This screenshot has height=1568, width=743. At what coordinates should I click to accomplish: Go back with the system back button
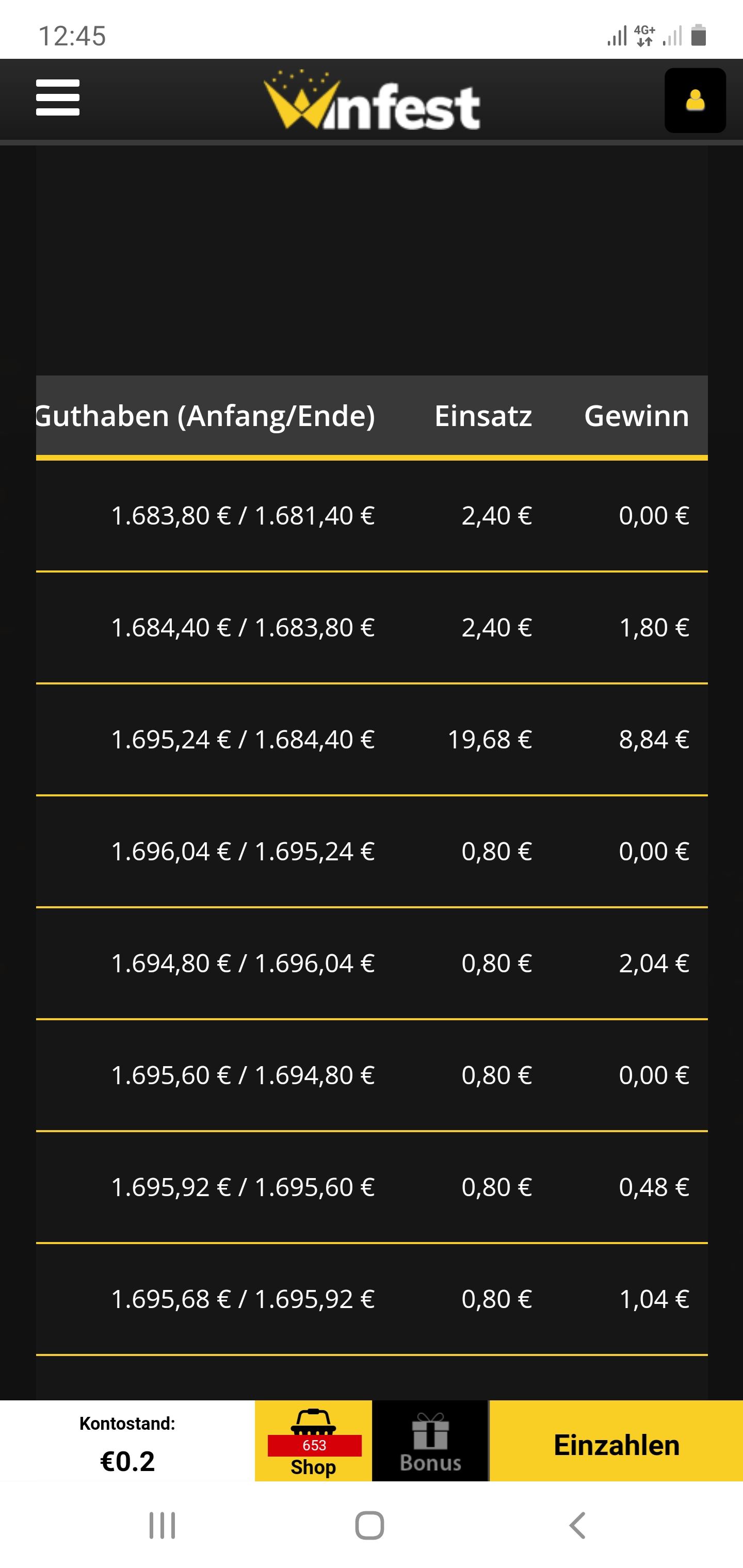(x=577, y=1525)
